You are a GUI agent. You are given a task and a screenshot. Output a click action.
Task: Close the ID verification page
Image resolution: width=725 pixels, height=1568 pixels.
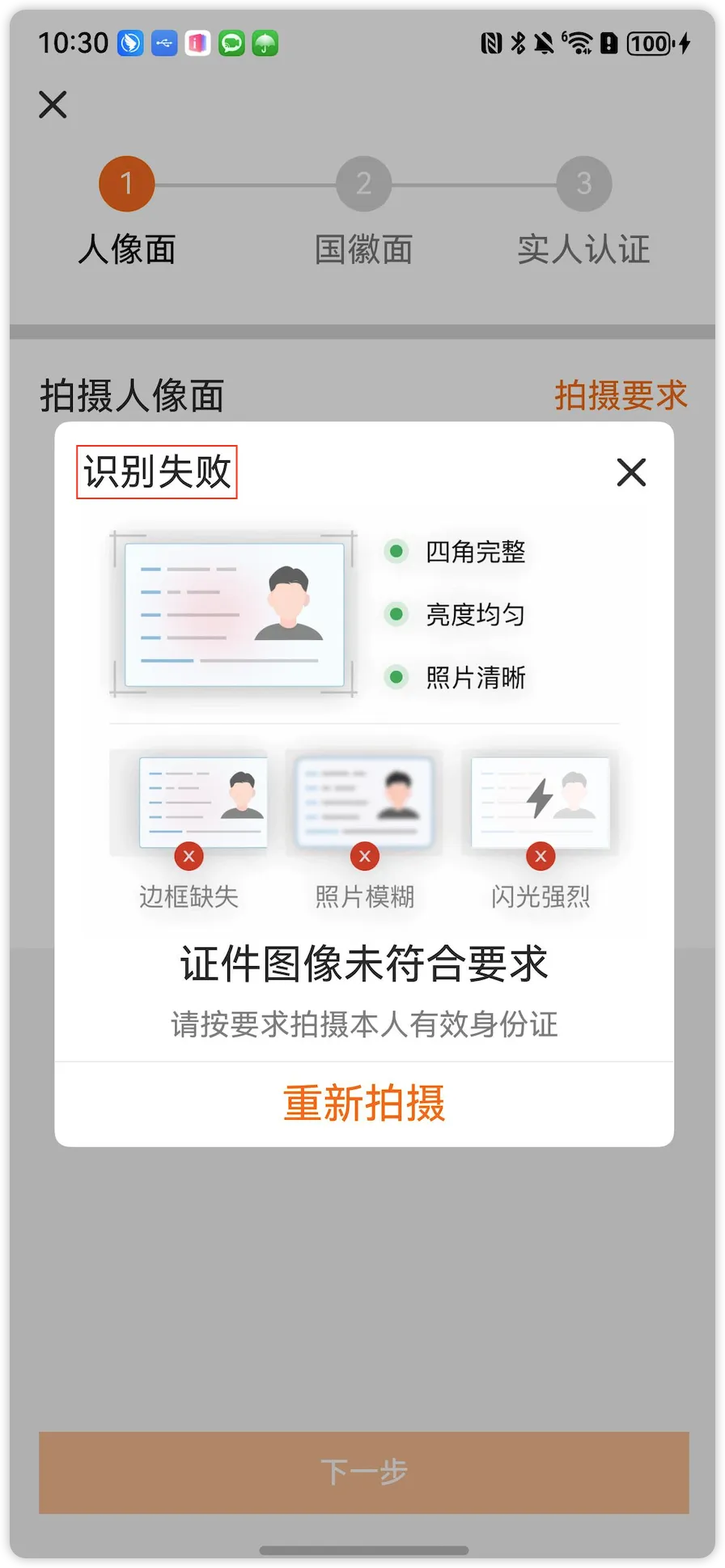(53, 104)
